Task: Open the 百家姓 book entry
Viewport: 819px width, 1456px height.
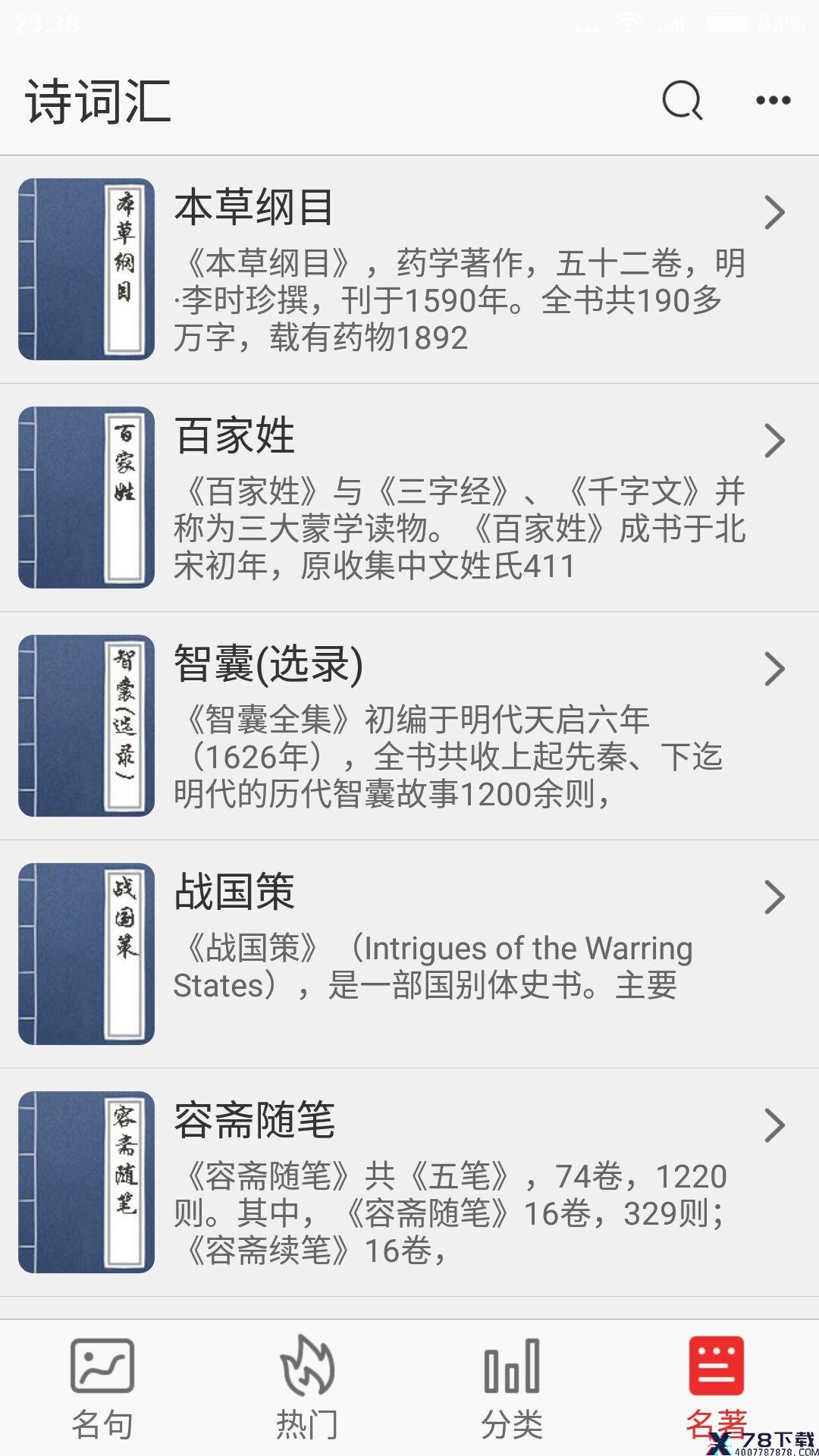Action: point(409,497)
